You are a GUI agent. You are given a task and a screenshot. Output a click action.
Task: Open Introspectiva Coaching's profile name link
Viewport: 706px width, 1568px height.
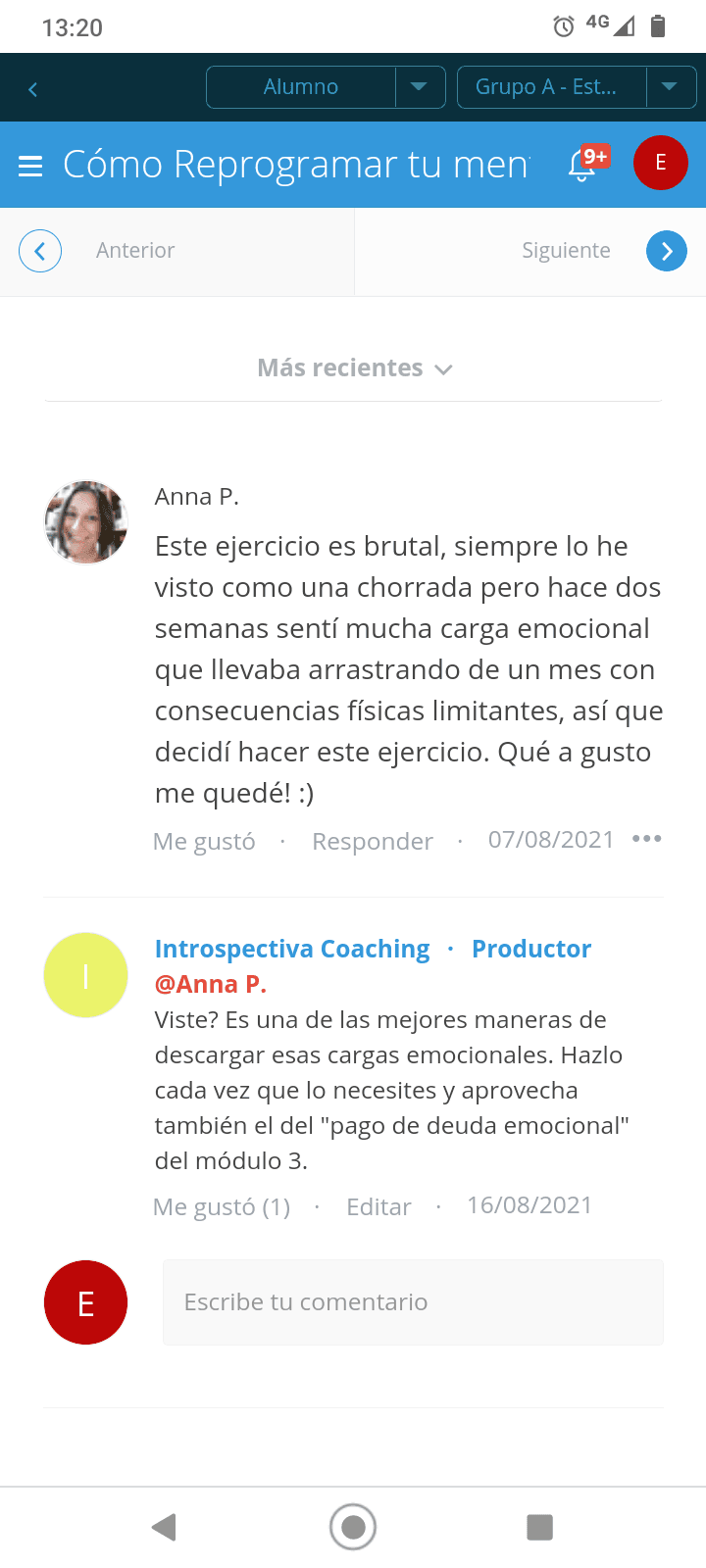[x=292, y=949]
